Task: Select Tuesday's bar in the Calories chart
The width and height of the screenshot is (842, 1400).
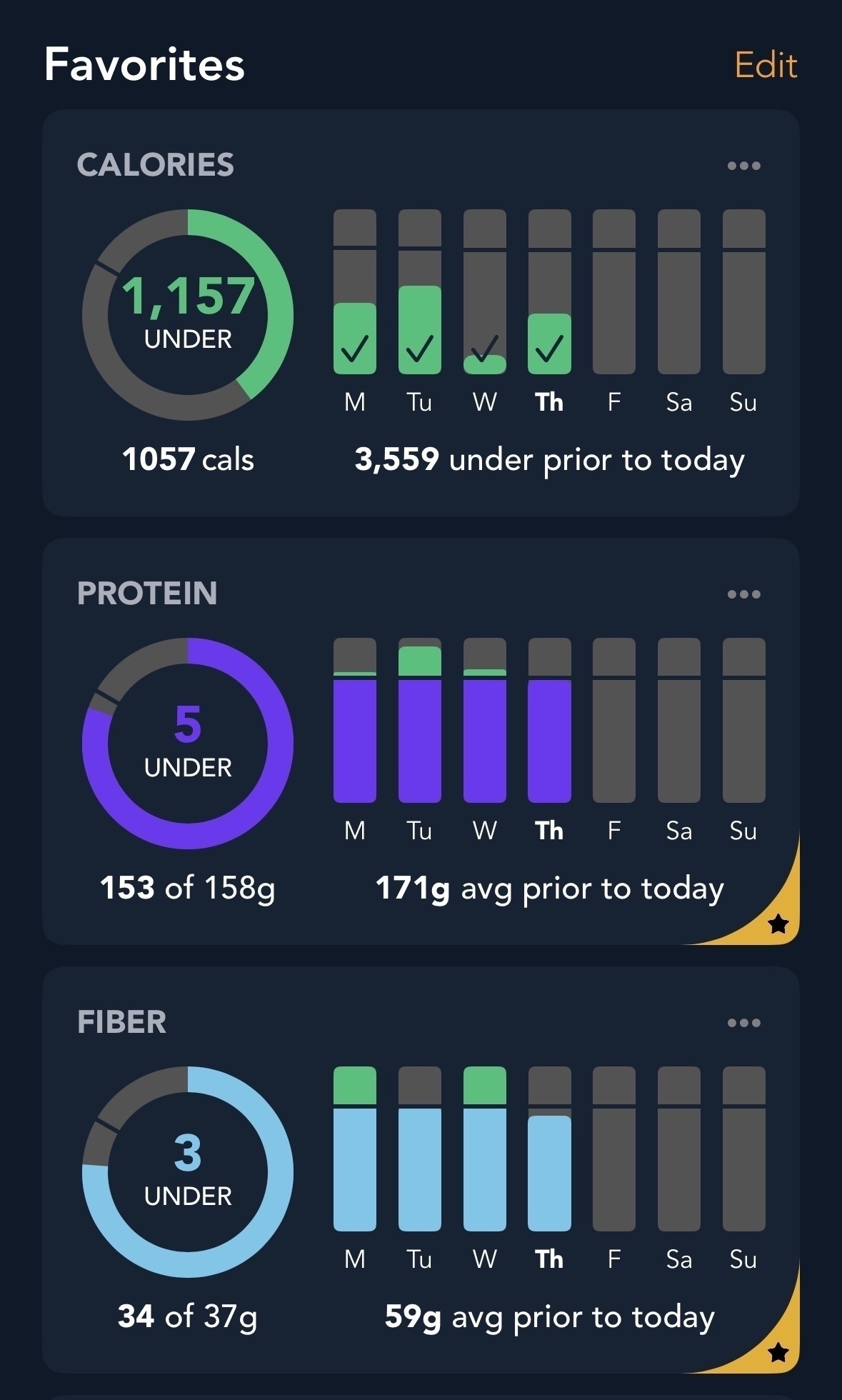Action: (419, 291)
